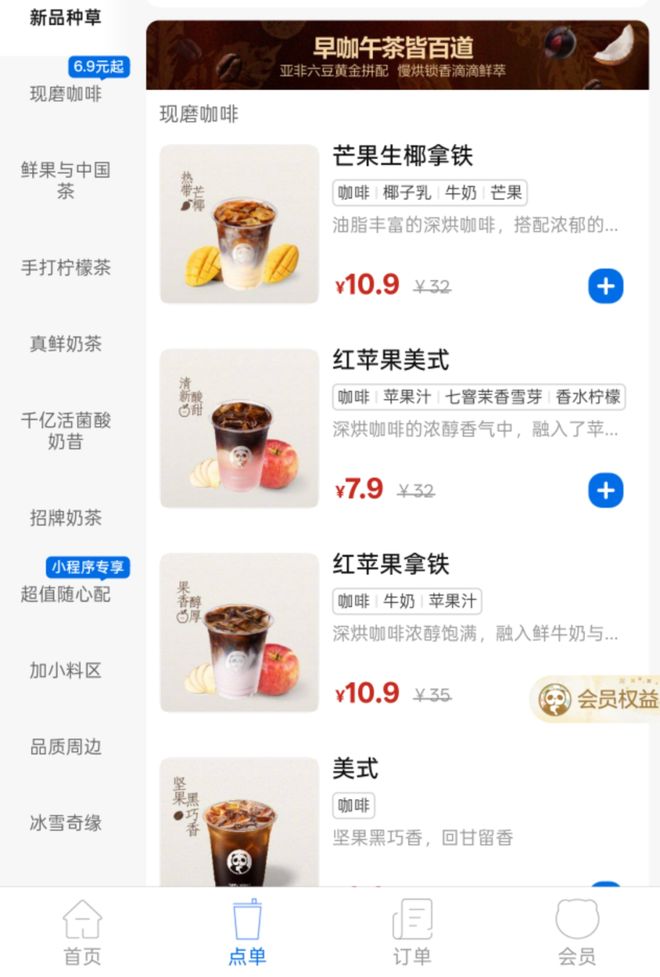Add 红苹果美式 to the cart
The image size is (660, 977).
coord(605,490)
